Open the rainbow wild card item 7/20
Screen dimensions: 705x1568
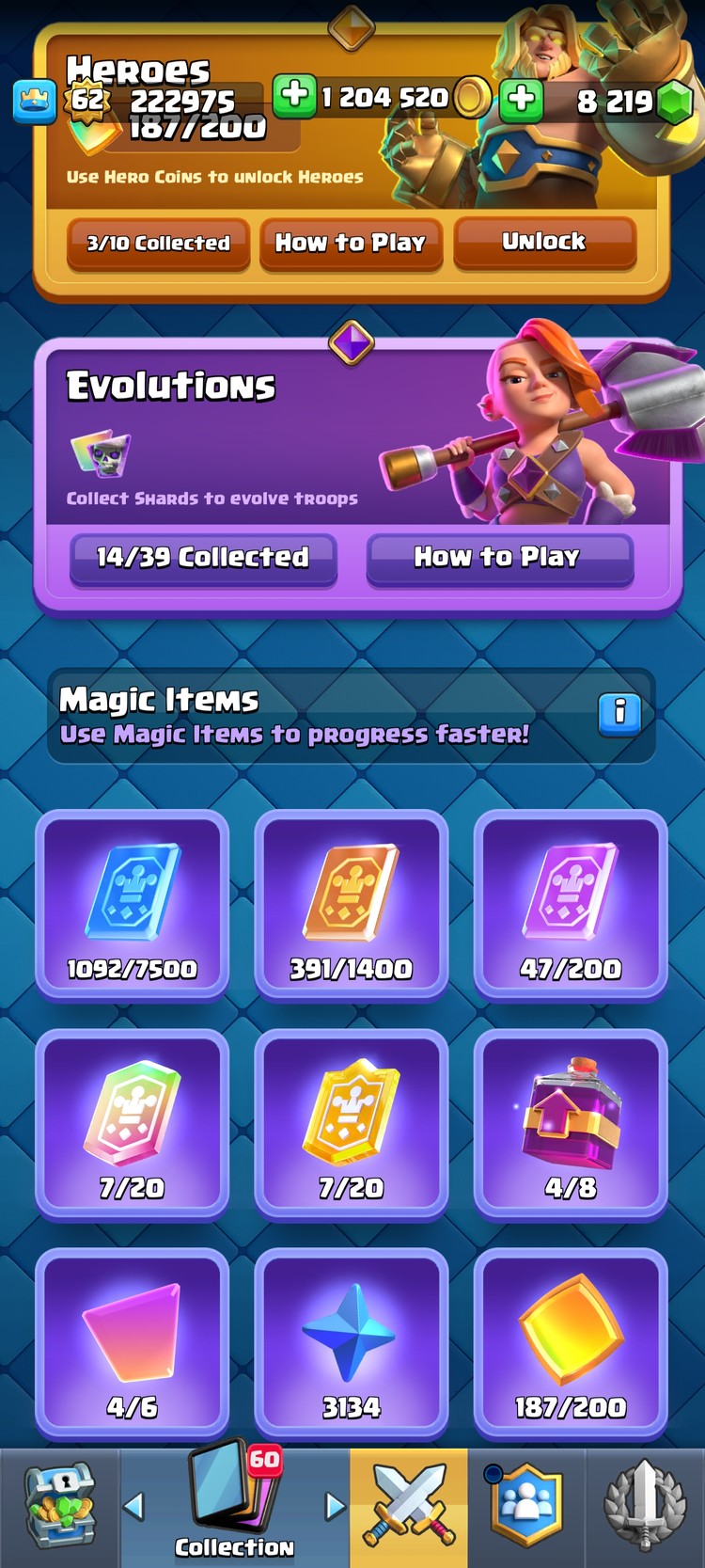coord(133,1124)
